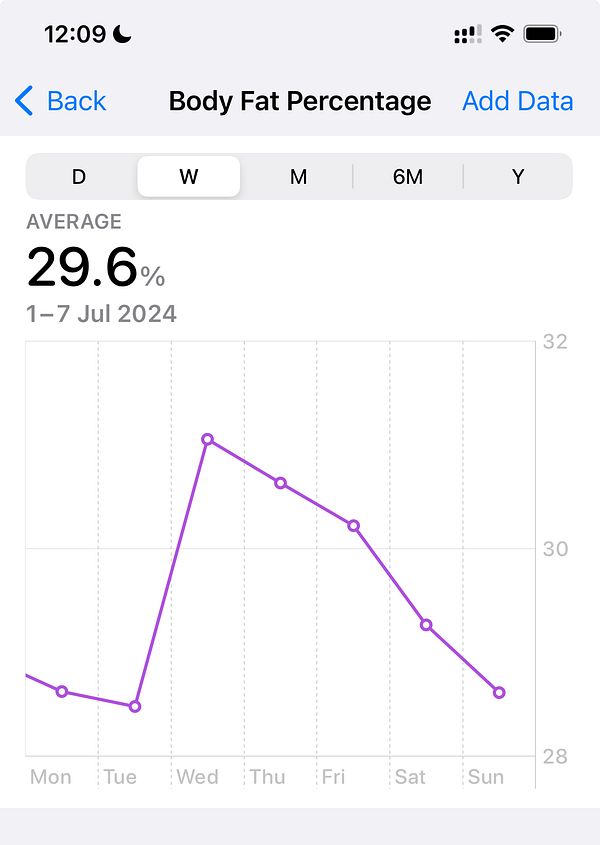
Task: Tap Add Data to log body fat
Action: pyautogui.click(x=517, y=101)
